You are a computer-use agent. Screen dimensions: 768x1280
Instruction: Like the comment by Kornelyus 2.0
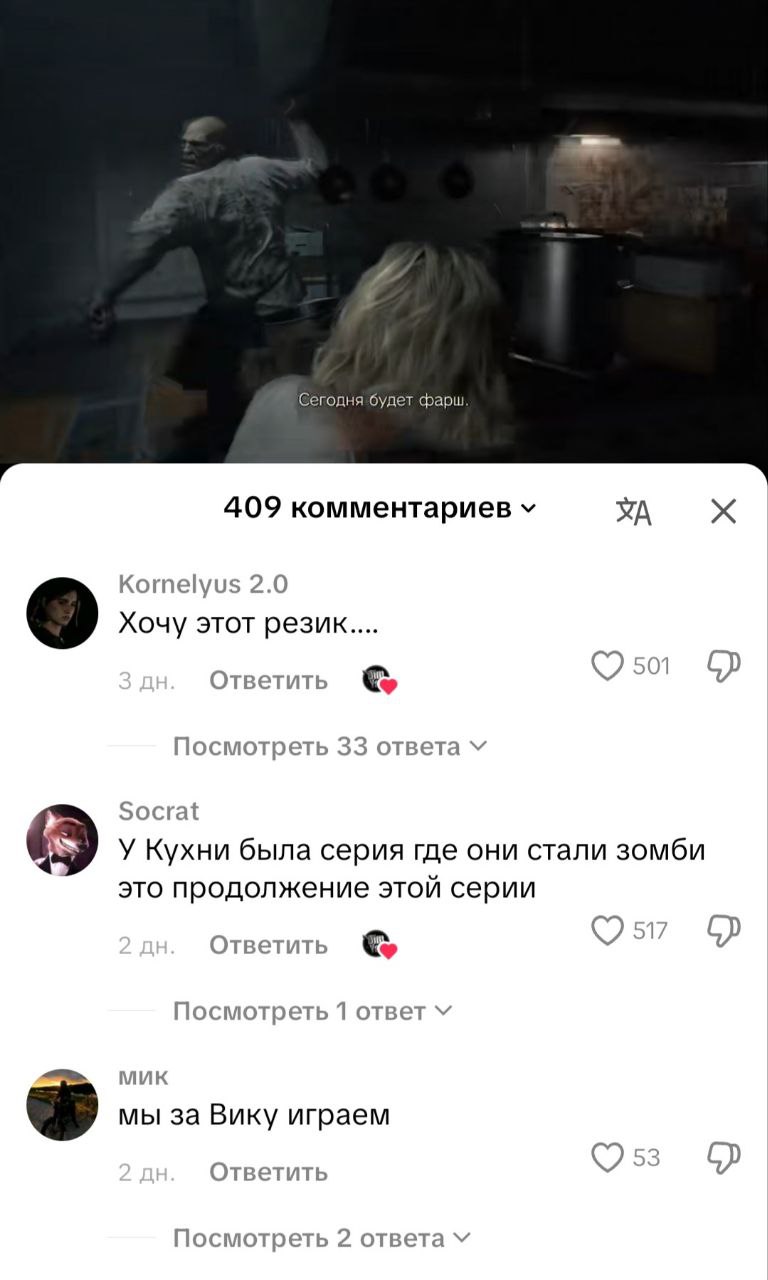608,665
